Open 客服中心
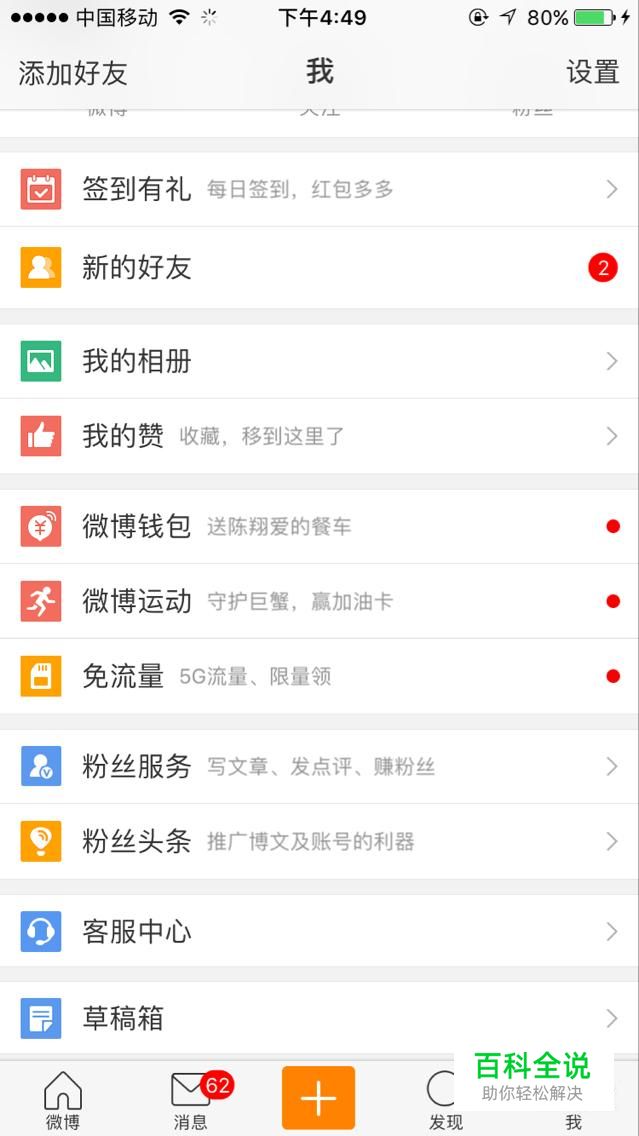The width and height of the screenshot is (639, 1136). click(x=320, y=931)
